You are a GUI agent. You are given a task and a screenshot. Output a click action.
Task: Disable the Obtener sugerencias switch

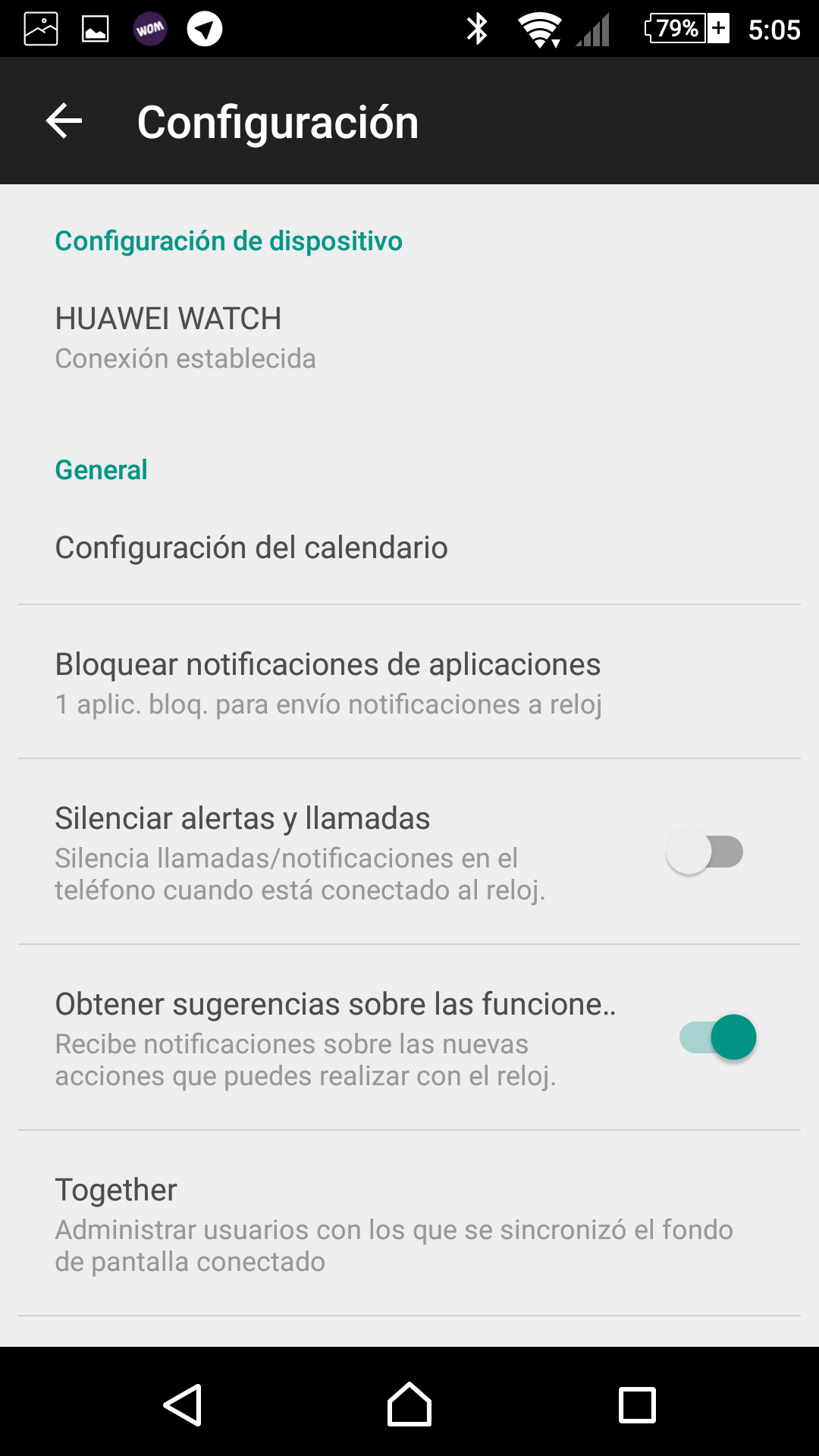pos(718,1037)
